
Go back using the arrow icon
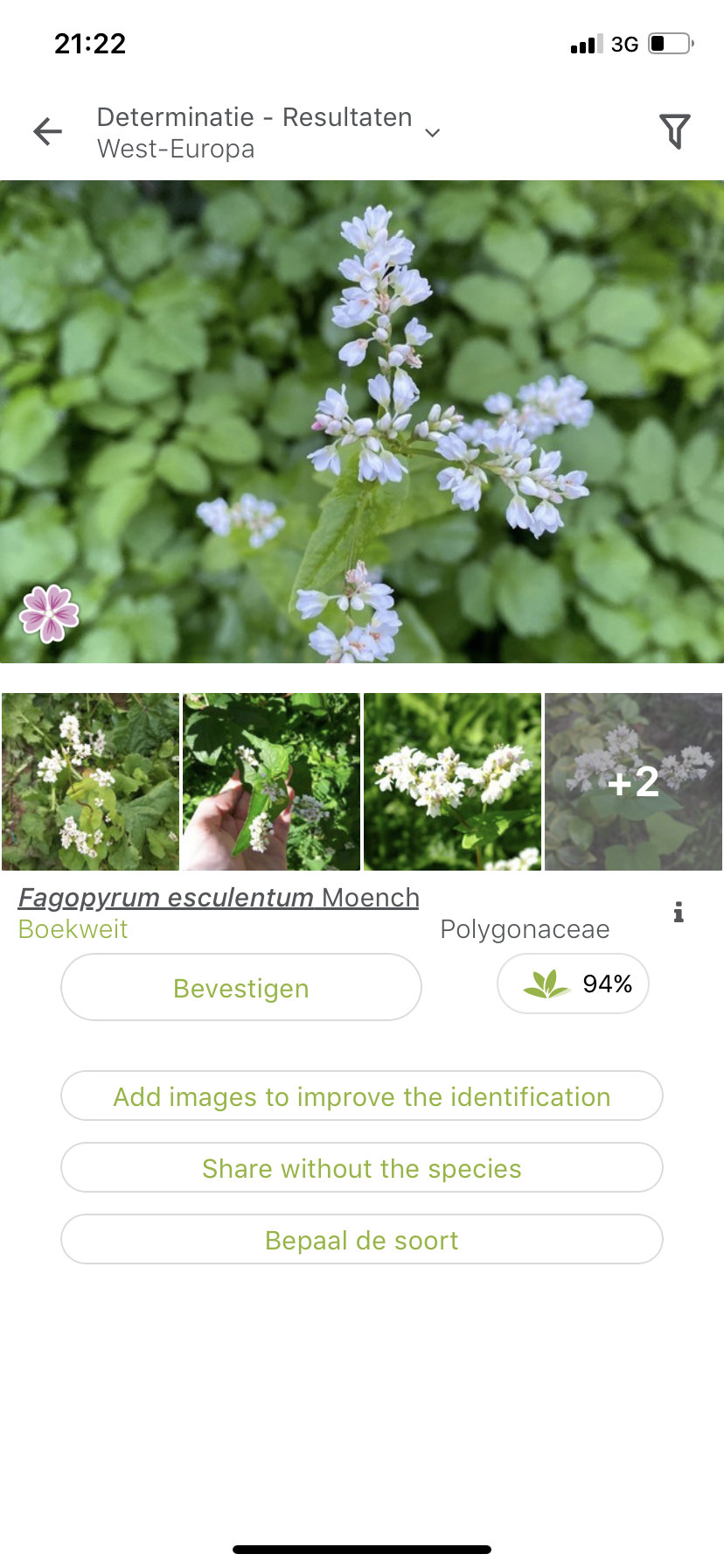coord(48,131)
